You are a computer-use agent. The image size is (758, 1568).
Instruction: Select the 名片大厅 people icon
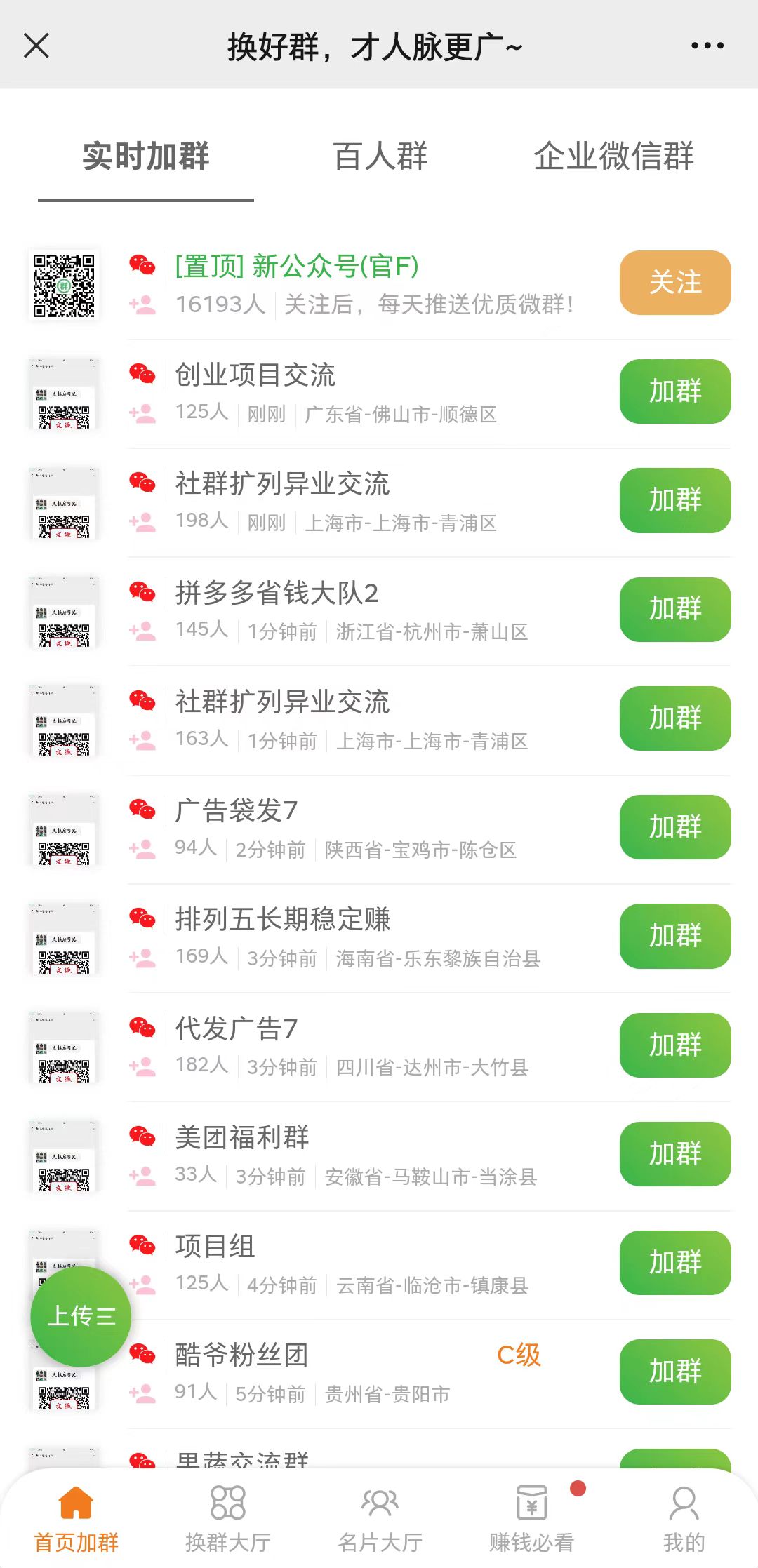tap(379, 1503)
